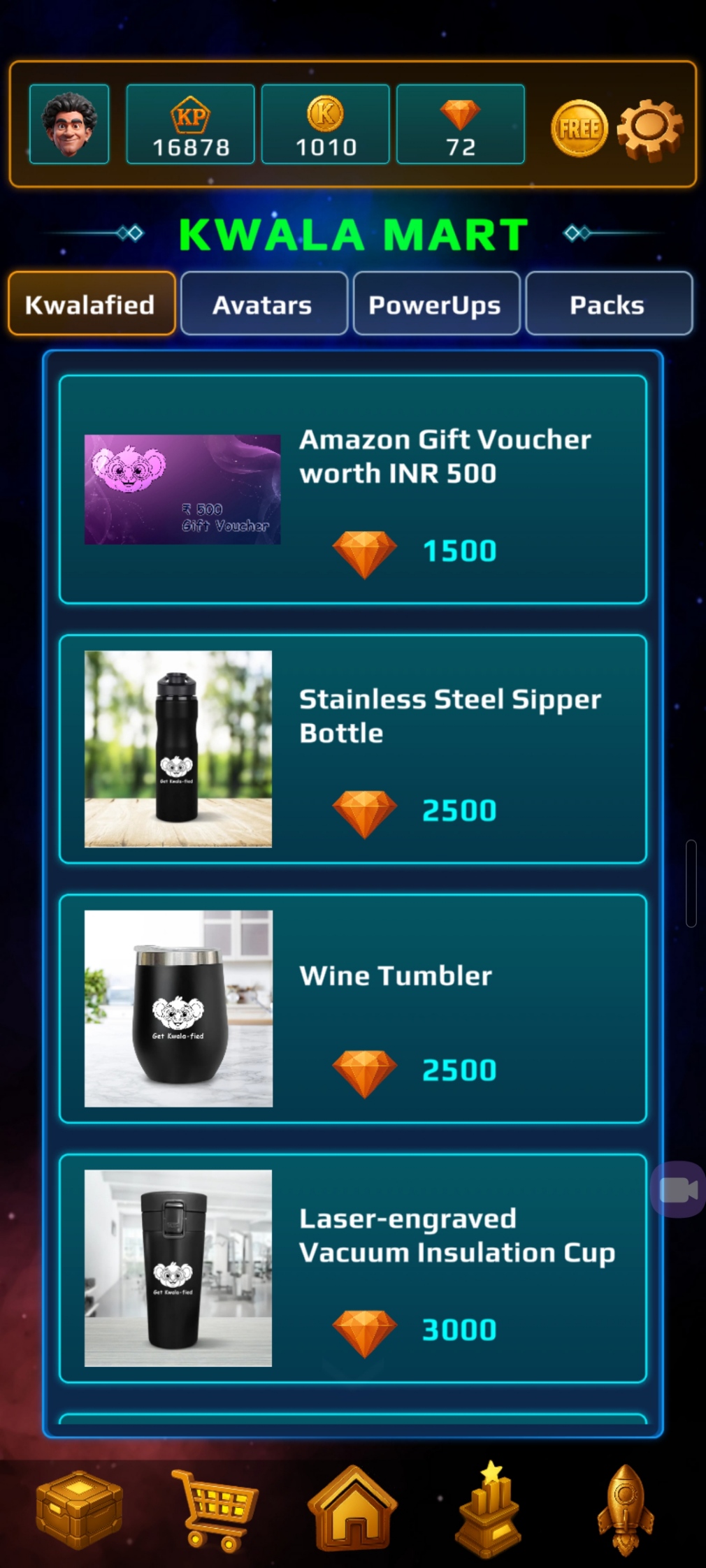Switch to the Avatars tab

(x=263, y=305)
